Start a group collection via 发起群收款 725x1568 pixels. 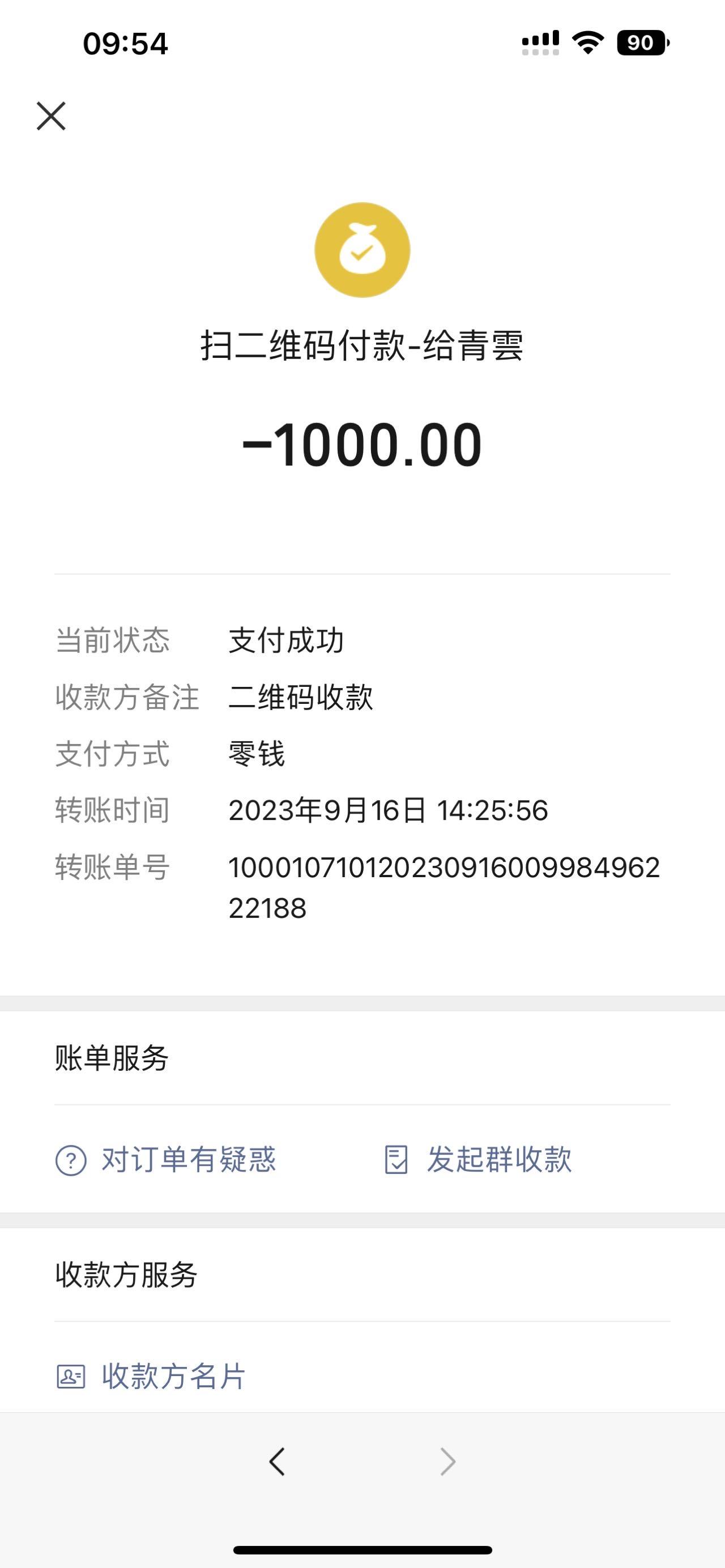[x=479, y=1160]
